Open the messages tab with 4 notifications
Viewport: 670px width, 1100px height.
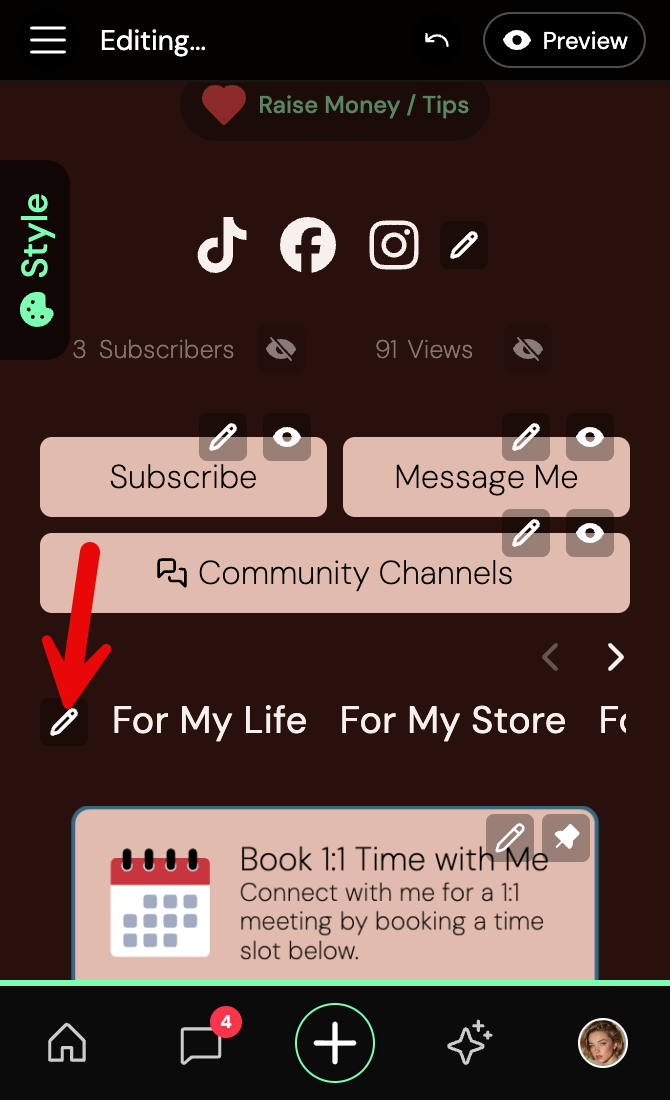[201, 1045]
